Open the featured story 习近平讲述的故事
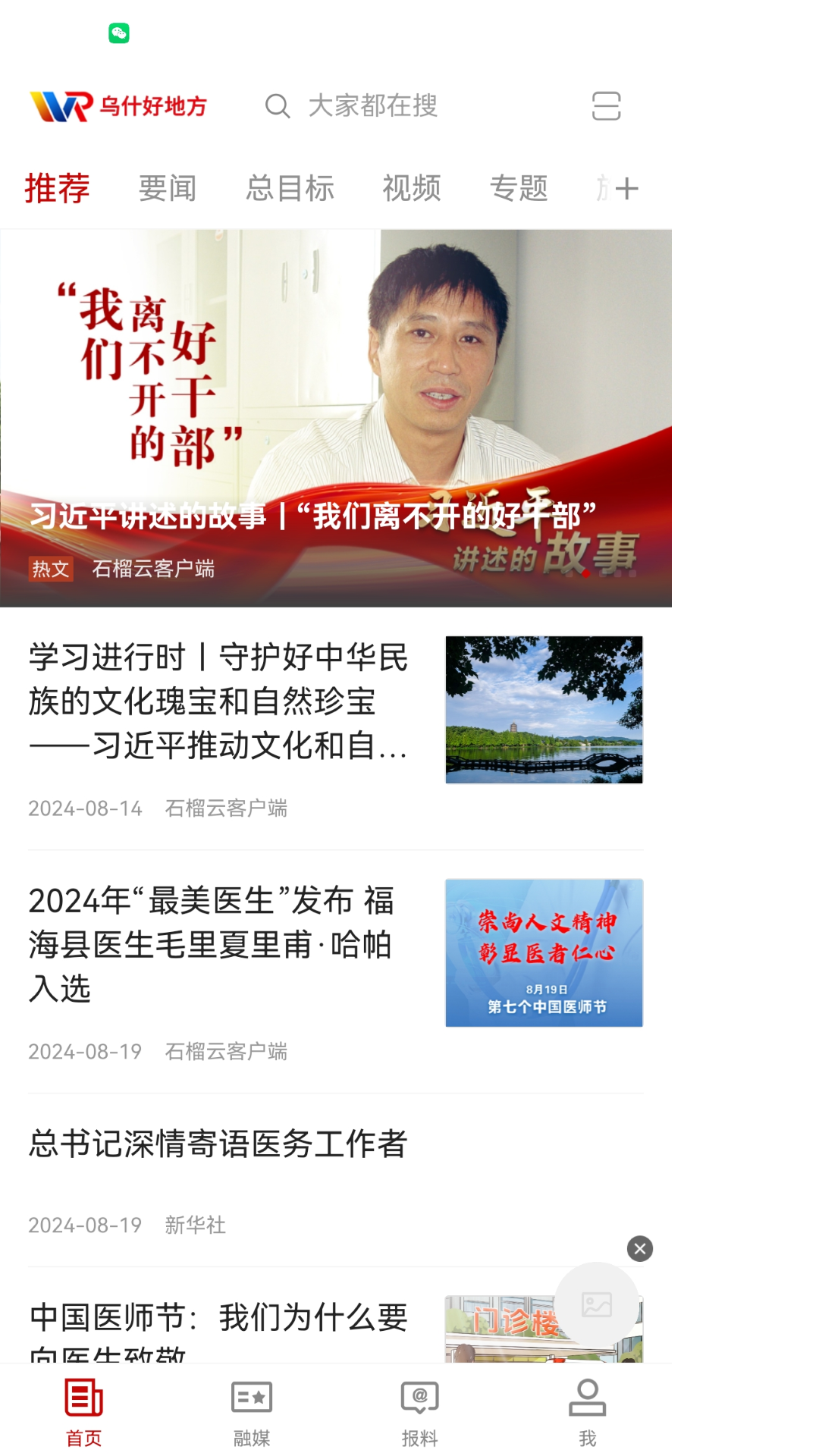This screenshot has width=819, height=1456. tap(336, 417)
